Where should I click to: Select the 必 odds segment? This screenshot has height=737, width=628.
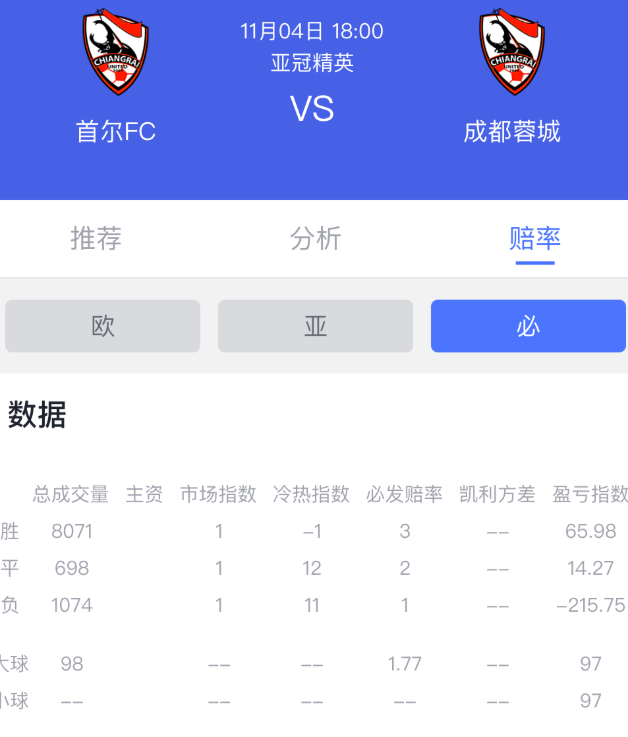528,326
